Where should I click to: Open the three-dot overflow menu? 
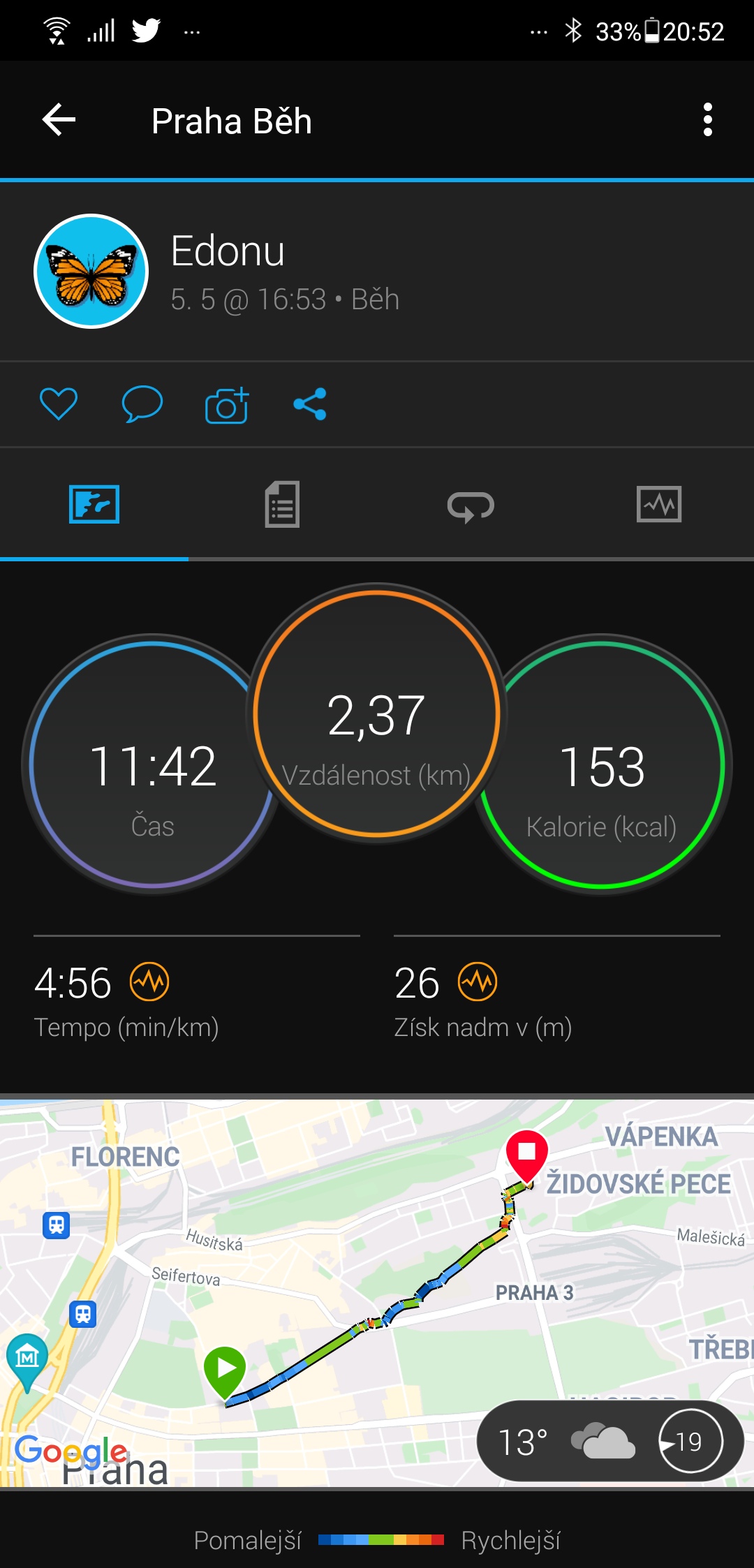708,120
